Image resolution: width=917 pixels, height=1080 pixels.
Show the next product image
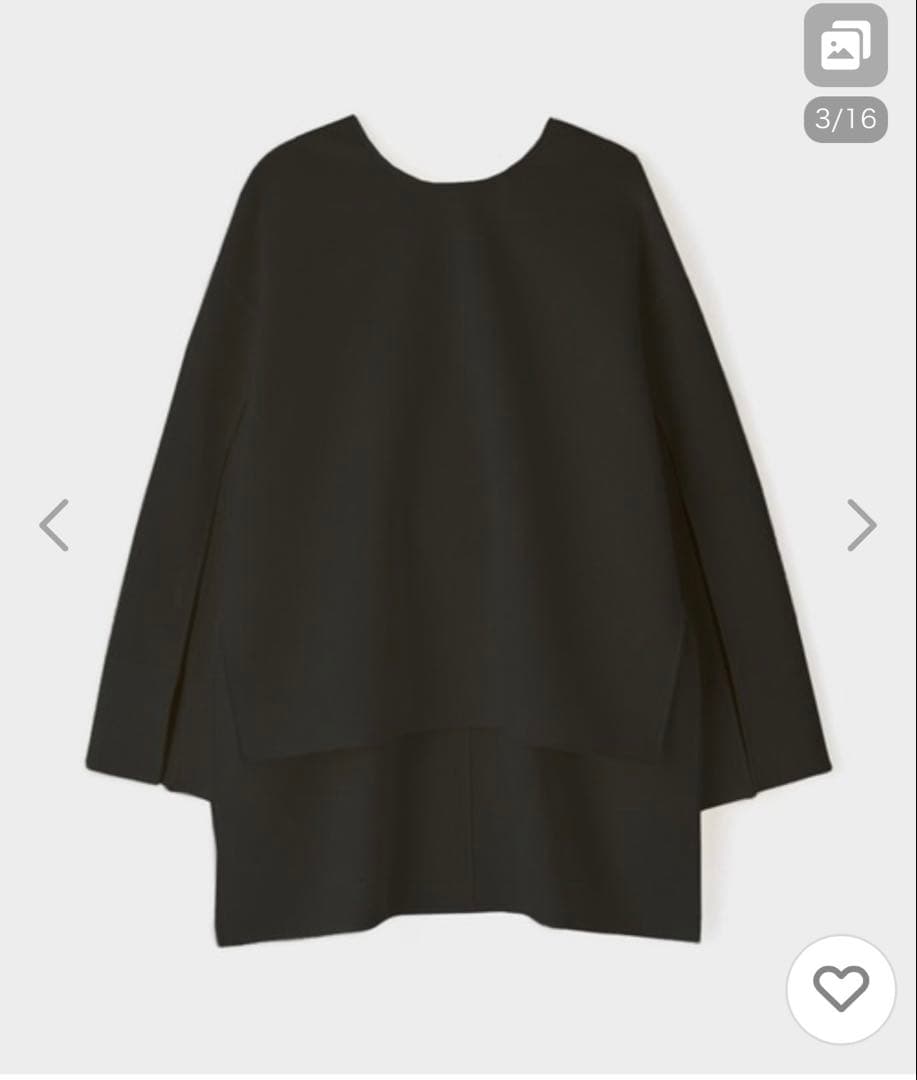[861, 525]
